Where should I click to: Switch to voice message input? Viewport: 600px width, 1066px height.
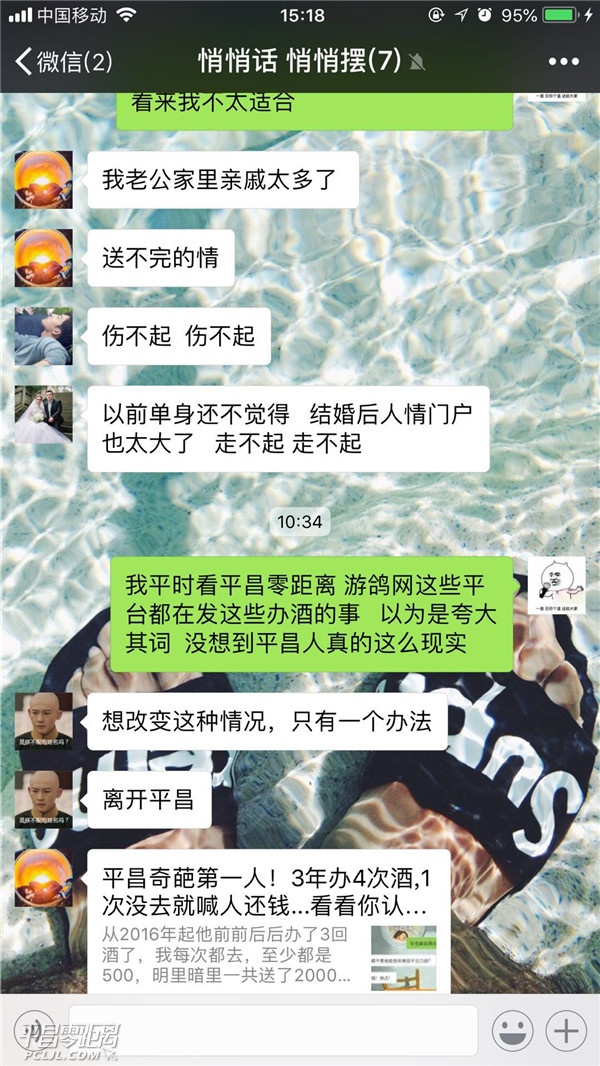(34, 1030)
